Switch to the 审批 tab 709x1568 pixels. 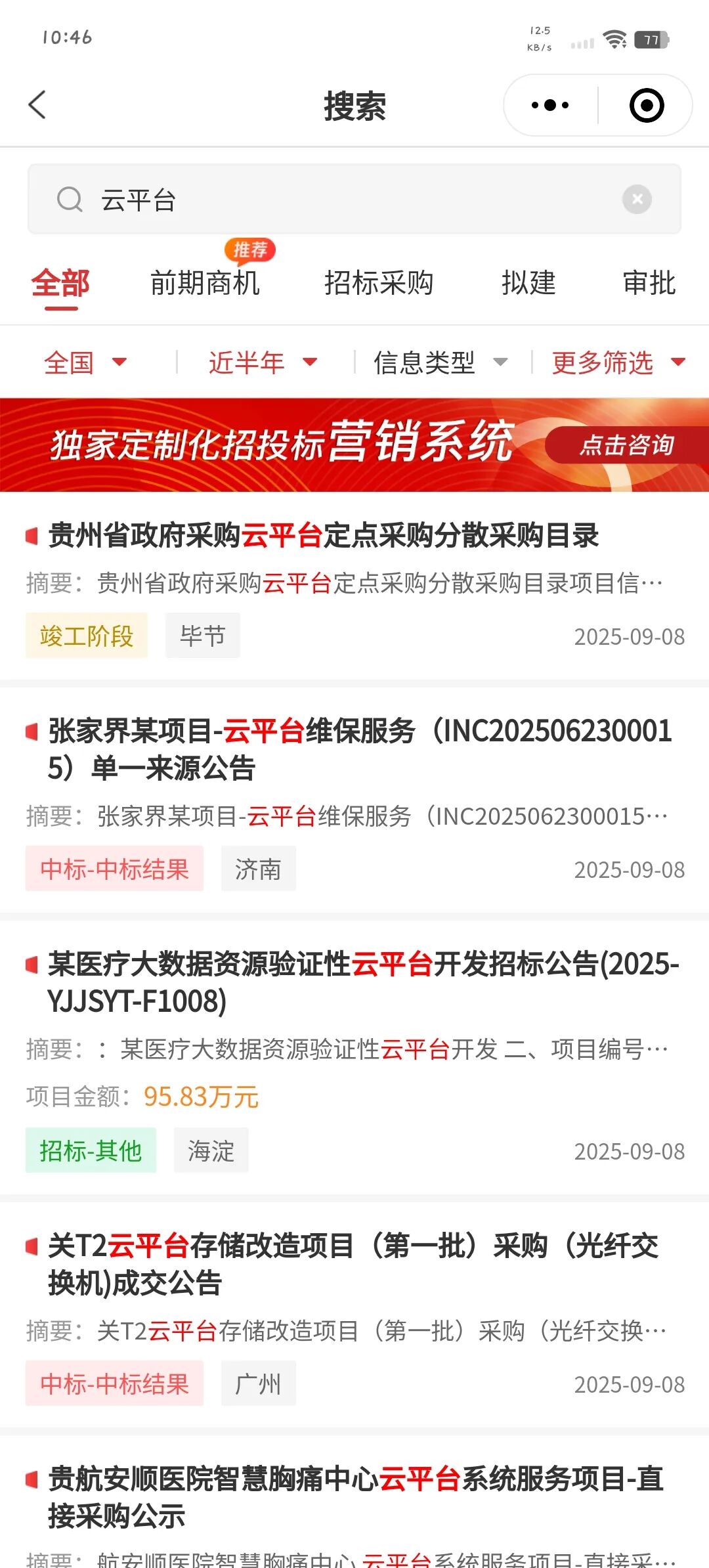649,284
